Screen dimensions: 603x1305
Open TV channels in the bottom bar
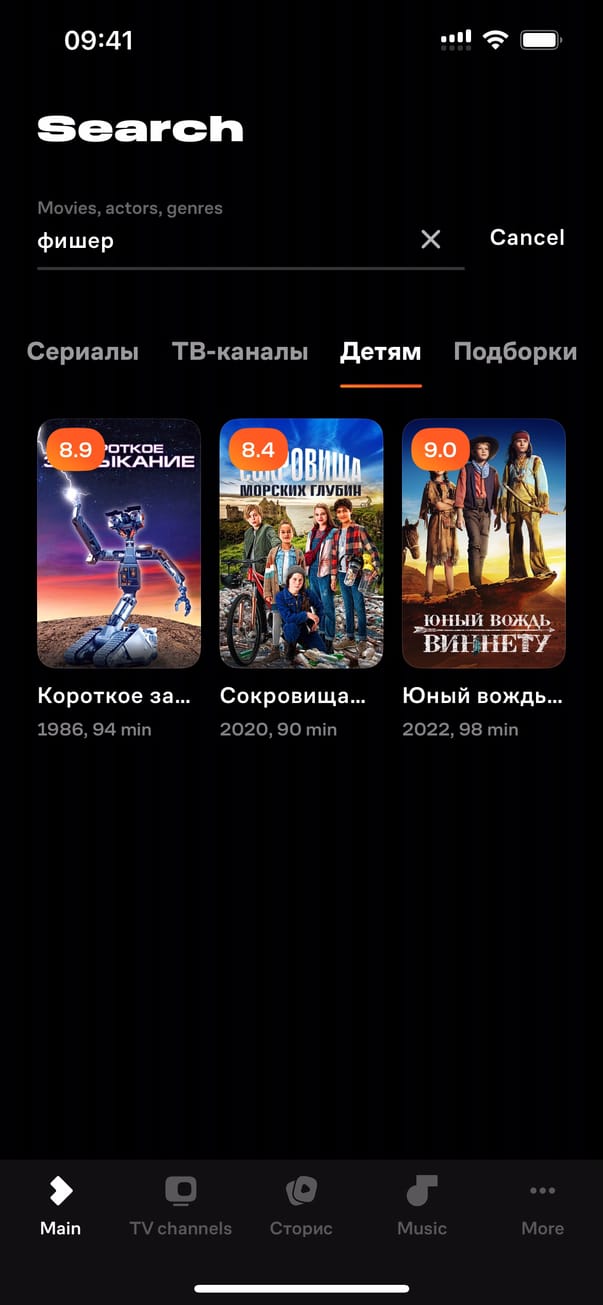[181, 1205]
